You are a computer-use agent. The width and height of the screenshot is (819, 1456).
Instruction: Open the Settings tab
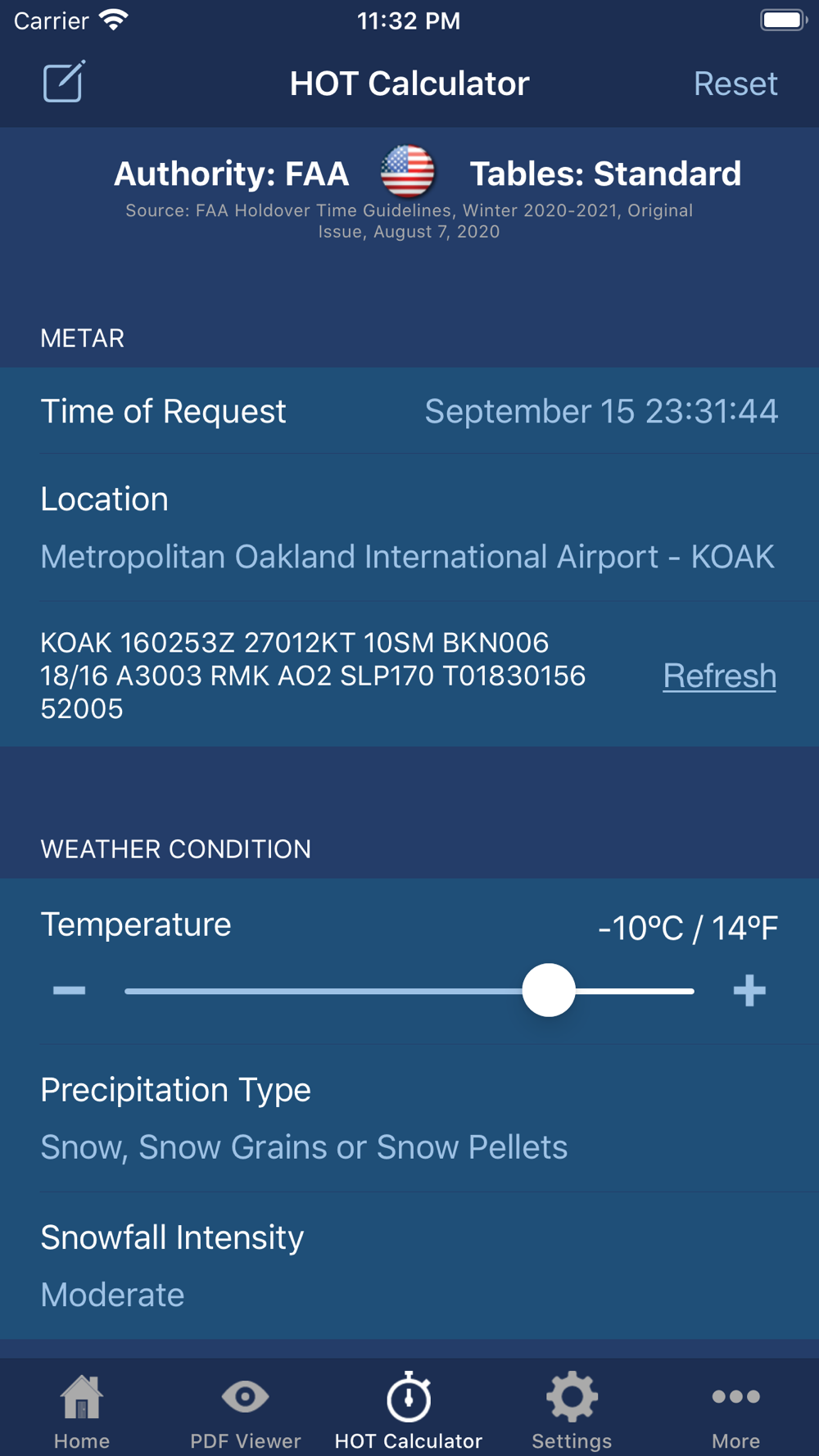[x=572, y=1410]
